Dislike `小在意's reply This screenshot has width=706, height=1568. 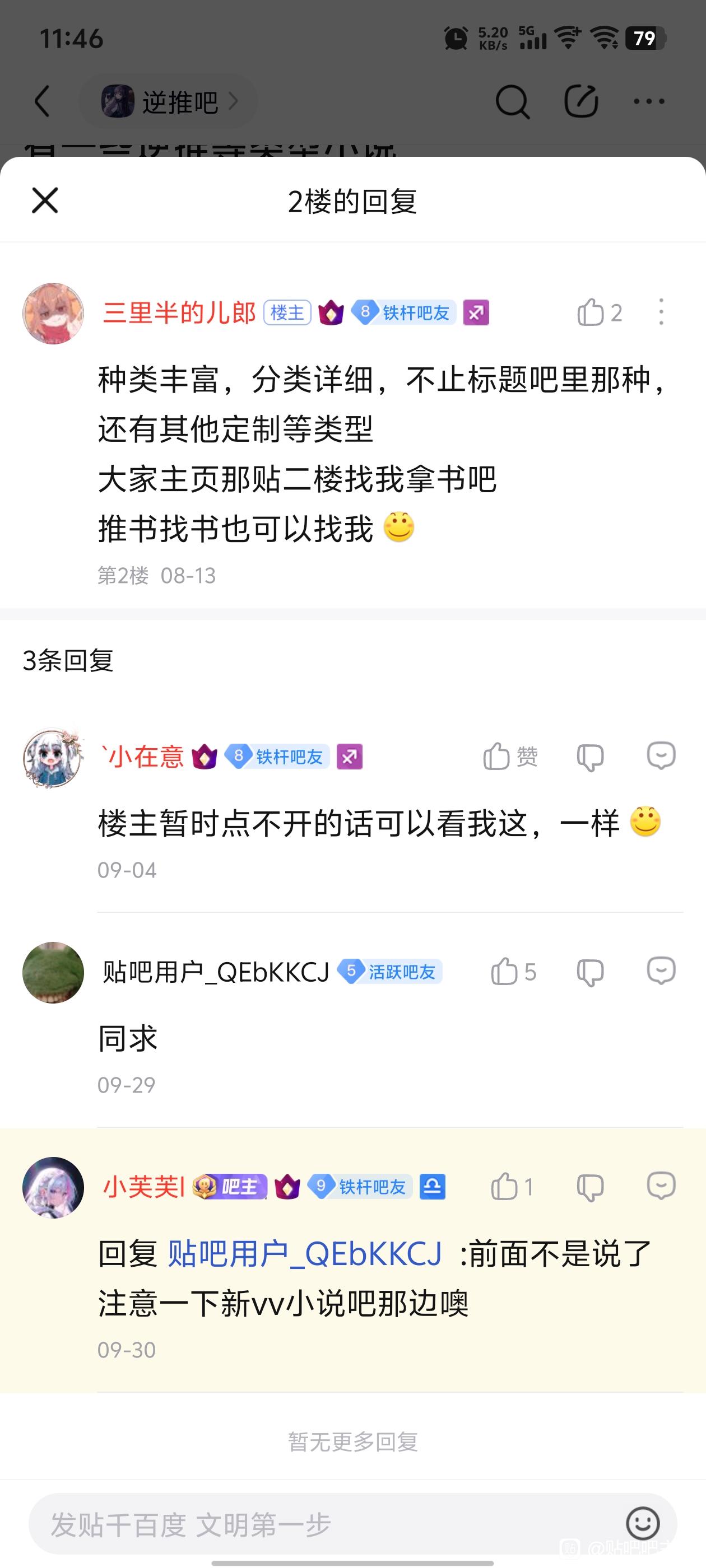[x=589, y=757]
